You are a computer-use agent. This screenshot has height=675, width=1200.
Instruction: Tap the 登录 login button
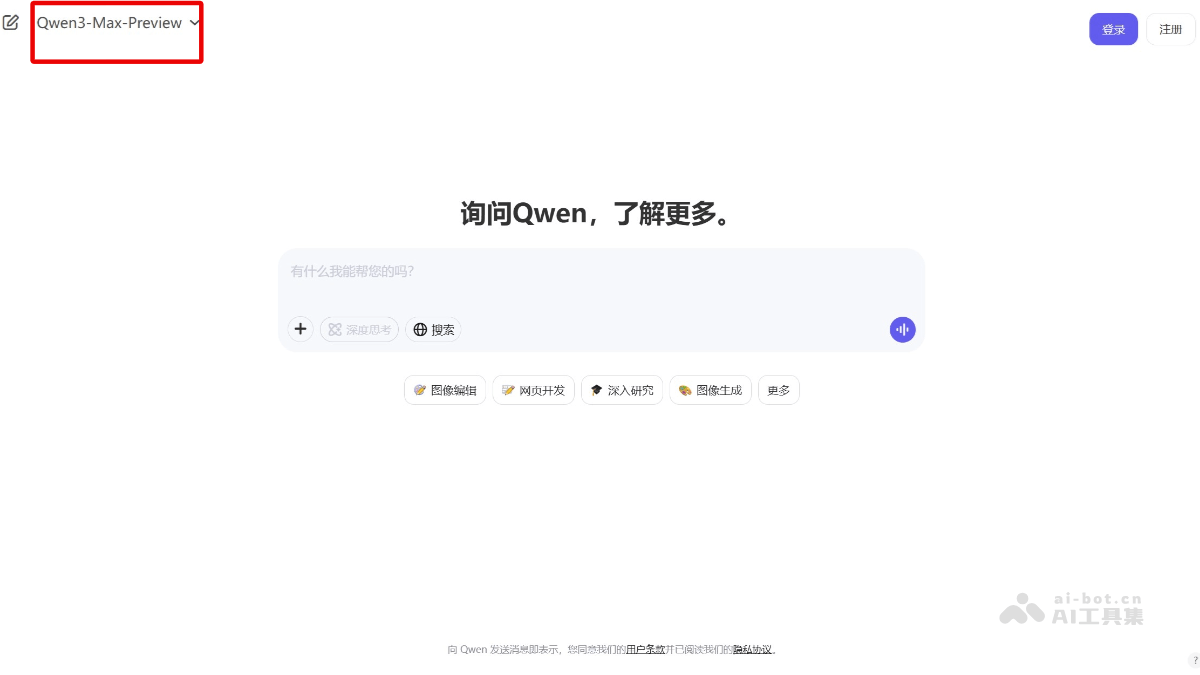coord(1113,29)
